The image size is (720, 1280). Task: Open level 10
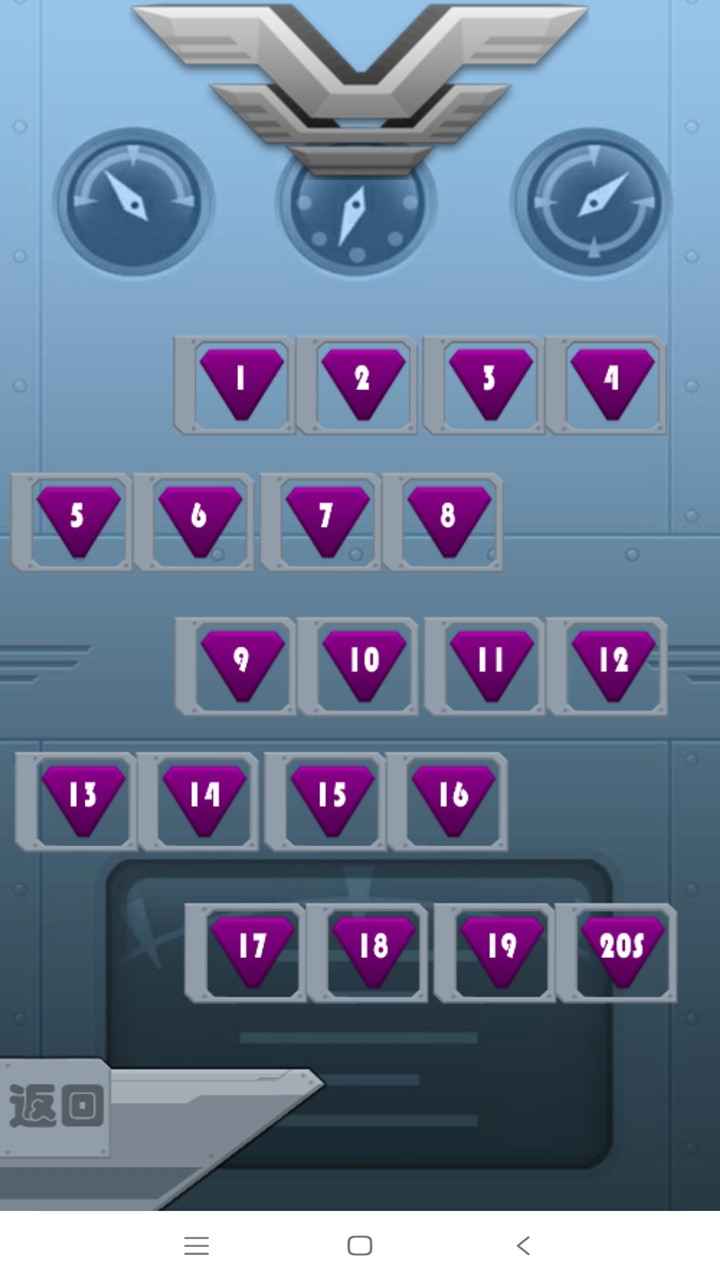coord(364,664)
